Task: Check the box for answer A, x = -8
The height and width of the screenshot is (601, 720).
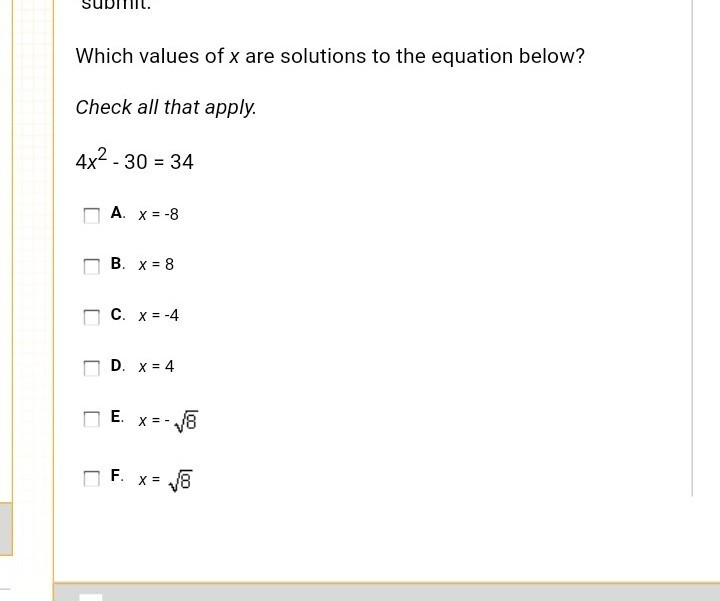Action: [x=92, y=215]
